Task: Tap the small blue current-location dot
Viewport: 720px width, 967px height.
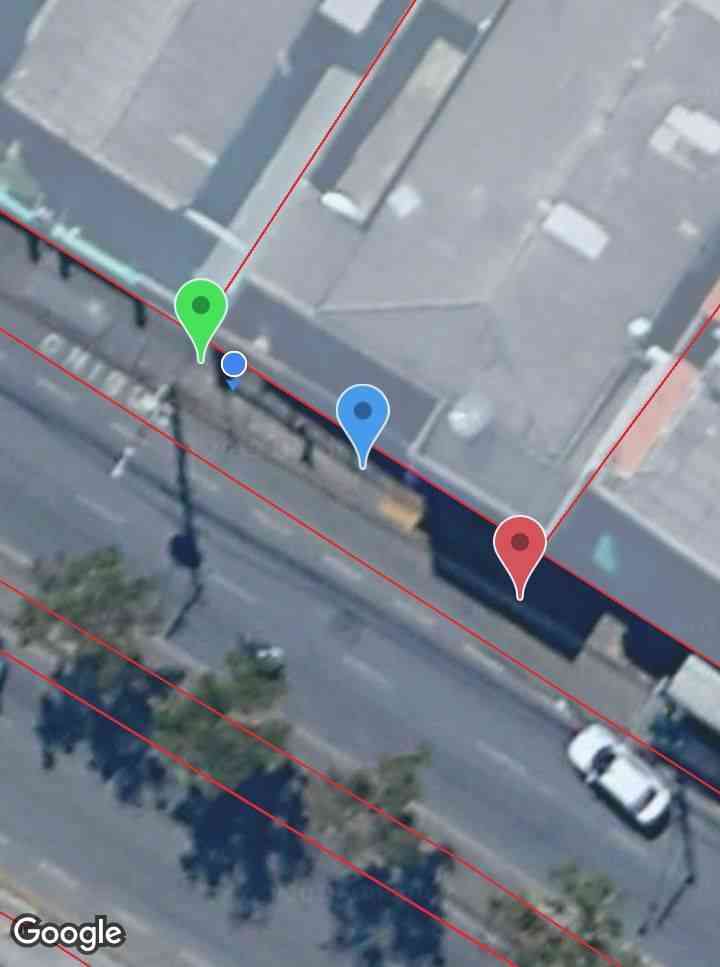Action: coord(234,363)
